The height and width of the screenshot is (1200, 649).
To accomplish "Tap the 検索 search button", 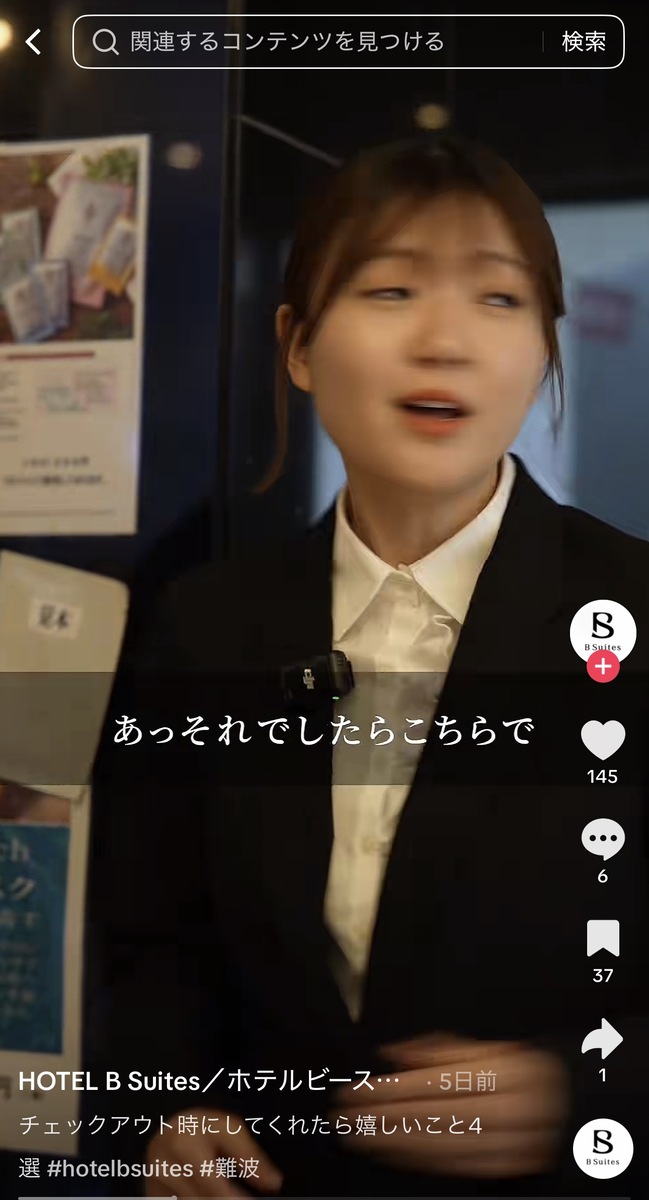I will 584,42.
